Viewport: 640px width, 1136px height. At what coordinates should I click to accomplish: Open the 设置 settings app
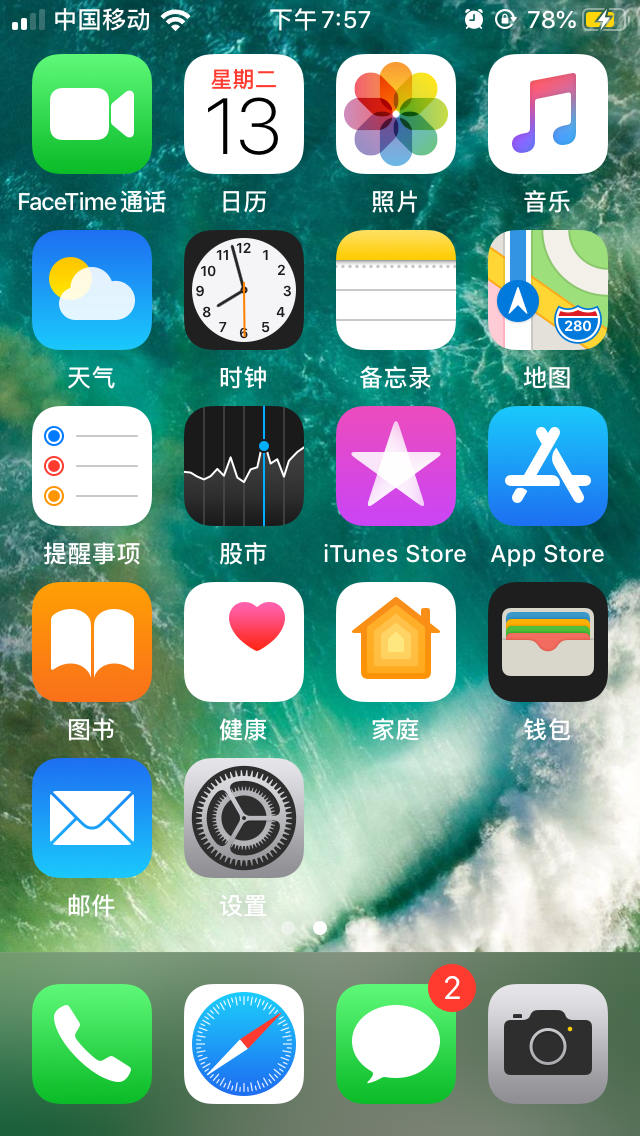(x=244, y=818)
